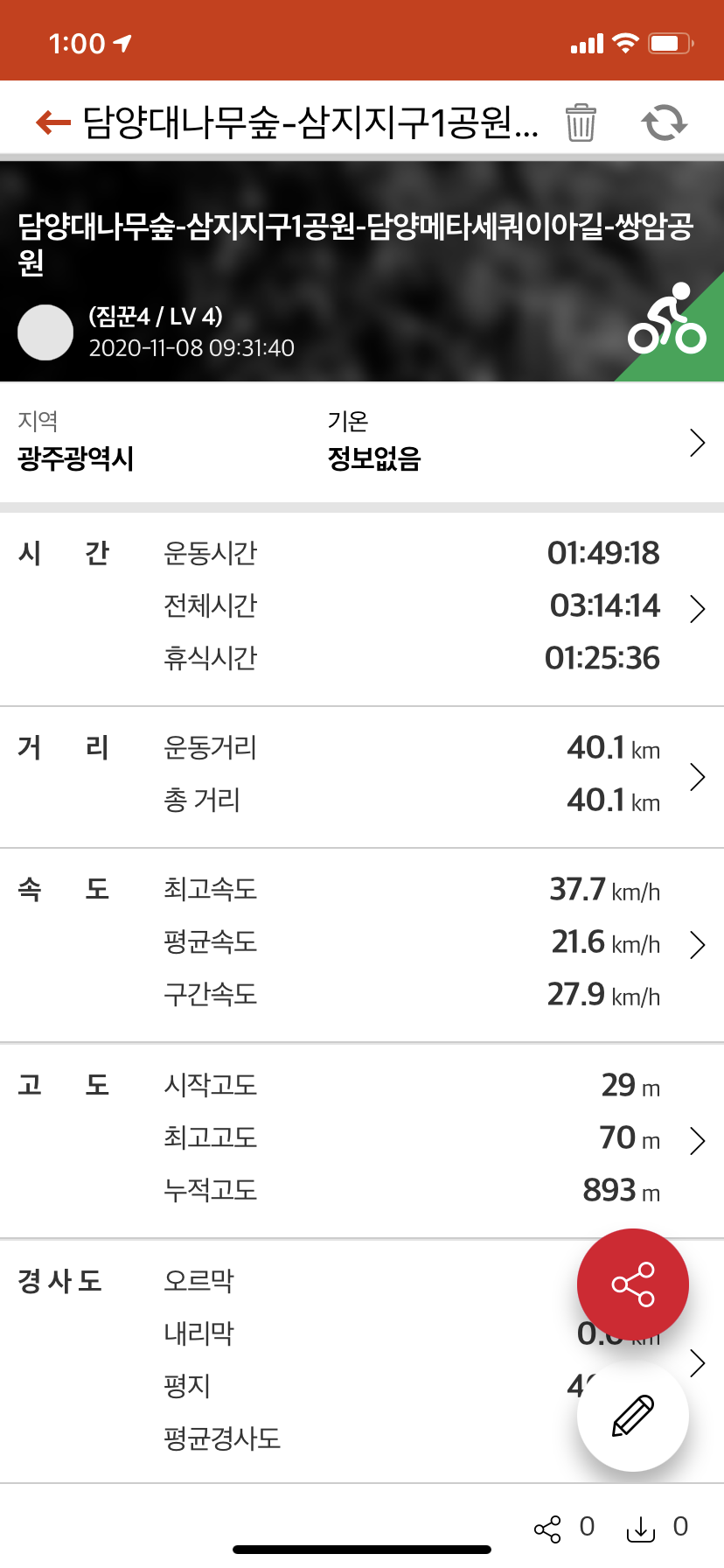The height and width of the screenshot is (1568, 724).
Task: Show the 경사도 slope details
Action: pos(697,1362)
